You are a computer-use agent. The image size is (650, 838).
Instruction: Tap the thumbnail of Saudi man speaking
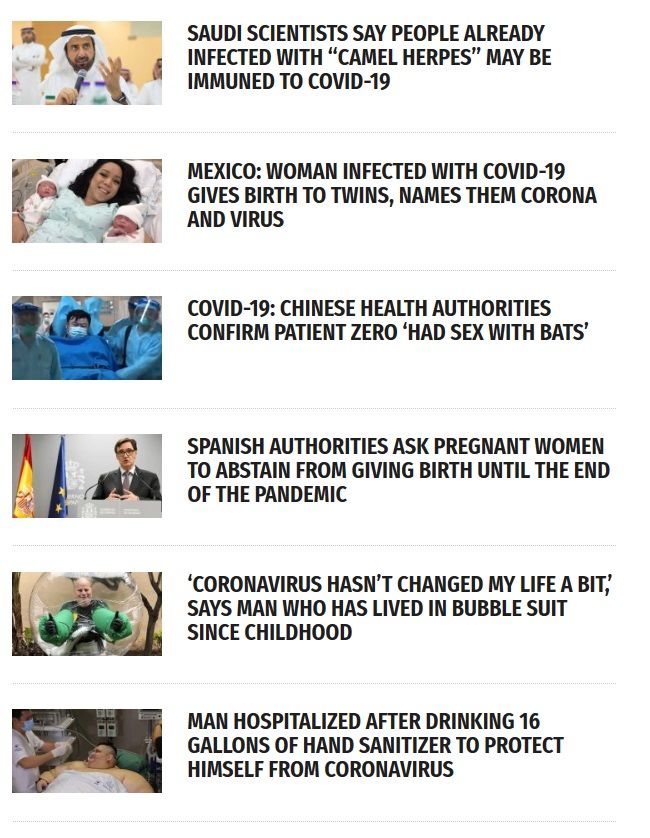coord(87,63)
